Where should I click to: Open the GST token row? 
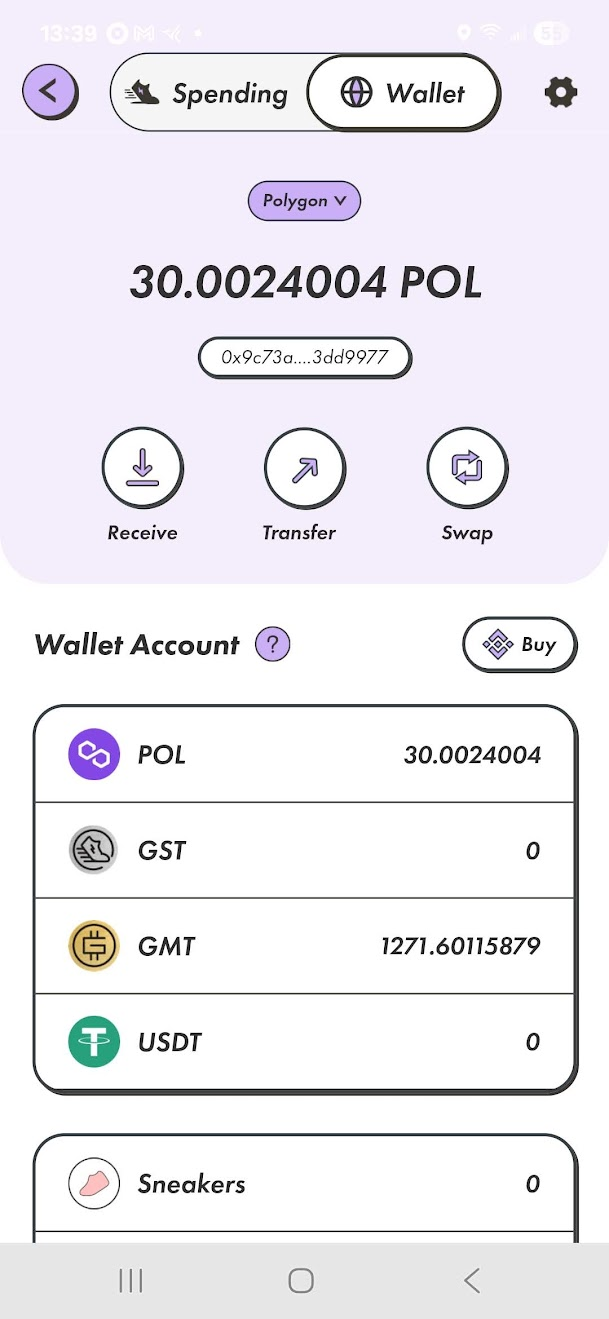coord(304,850)
